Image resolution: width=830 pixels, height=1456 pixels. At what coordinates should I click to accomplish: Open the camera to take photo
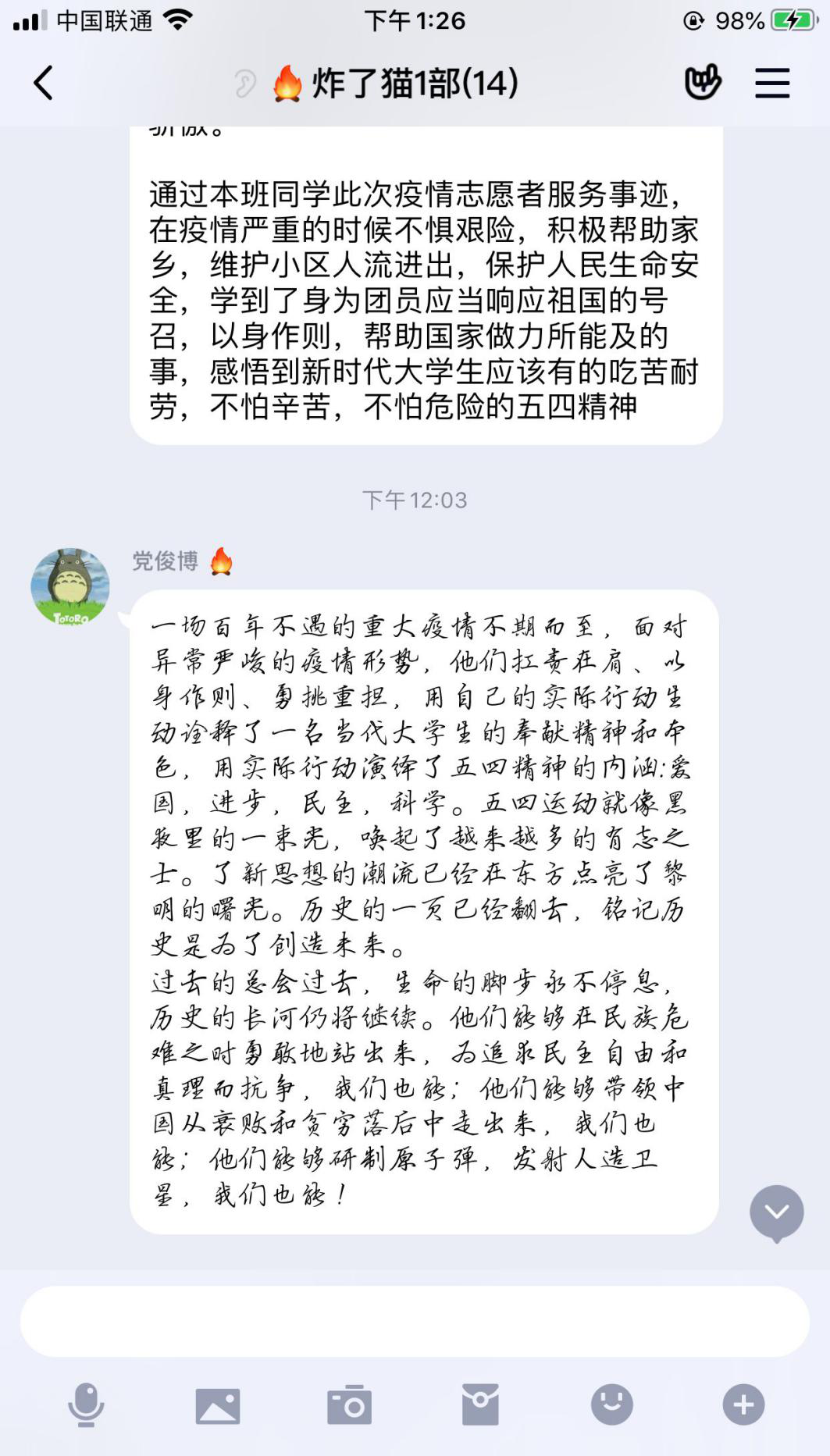pos(349,1405)
